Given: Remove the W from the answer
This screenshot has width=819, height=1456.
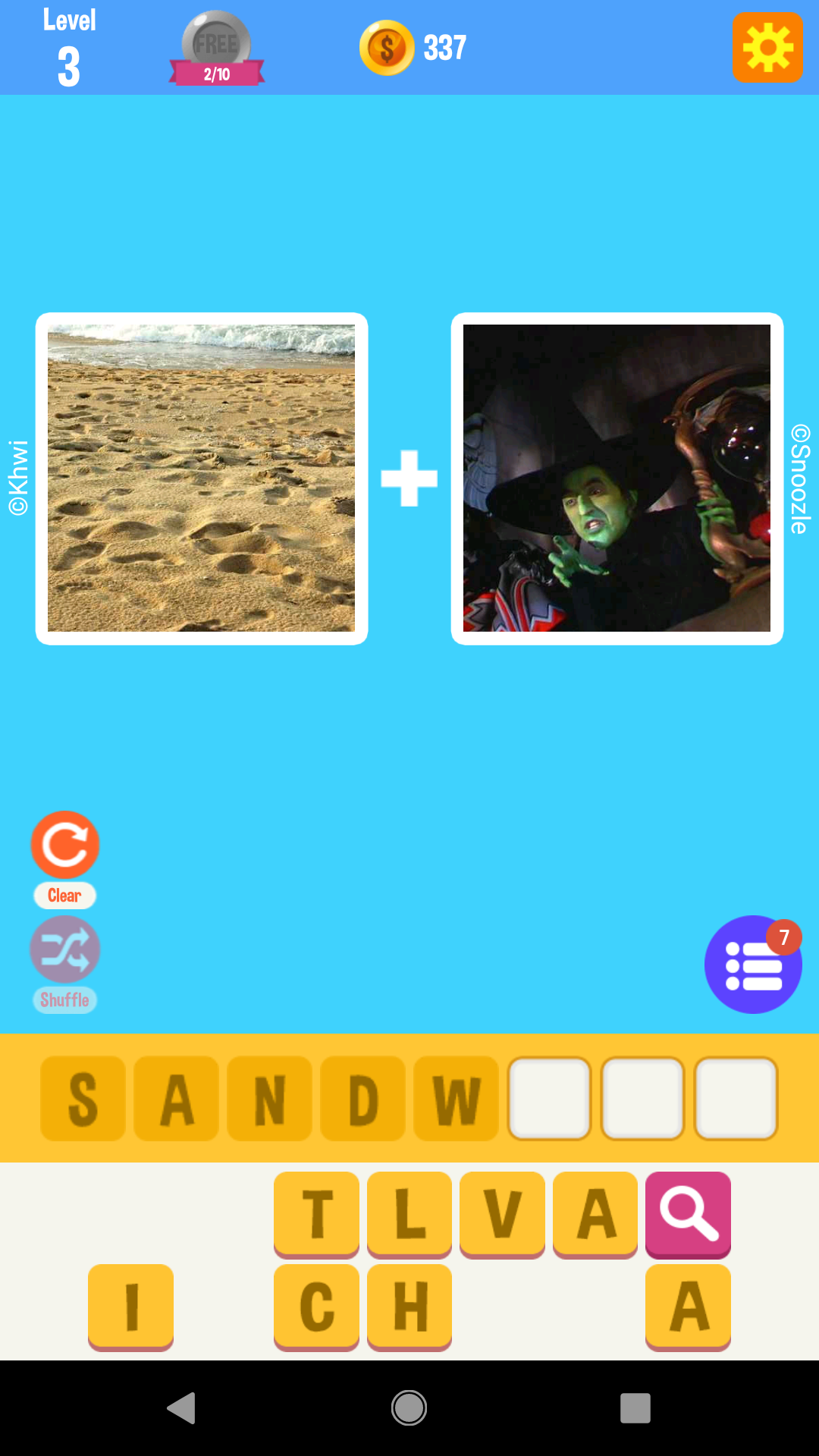Looking at the screenshot, I should point(457,1098).
